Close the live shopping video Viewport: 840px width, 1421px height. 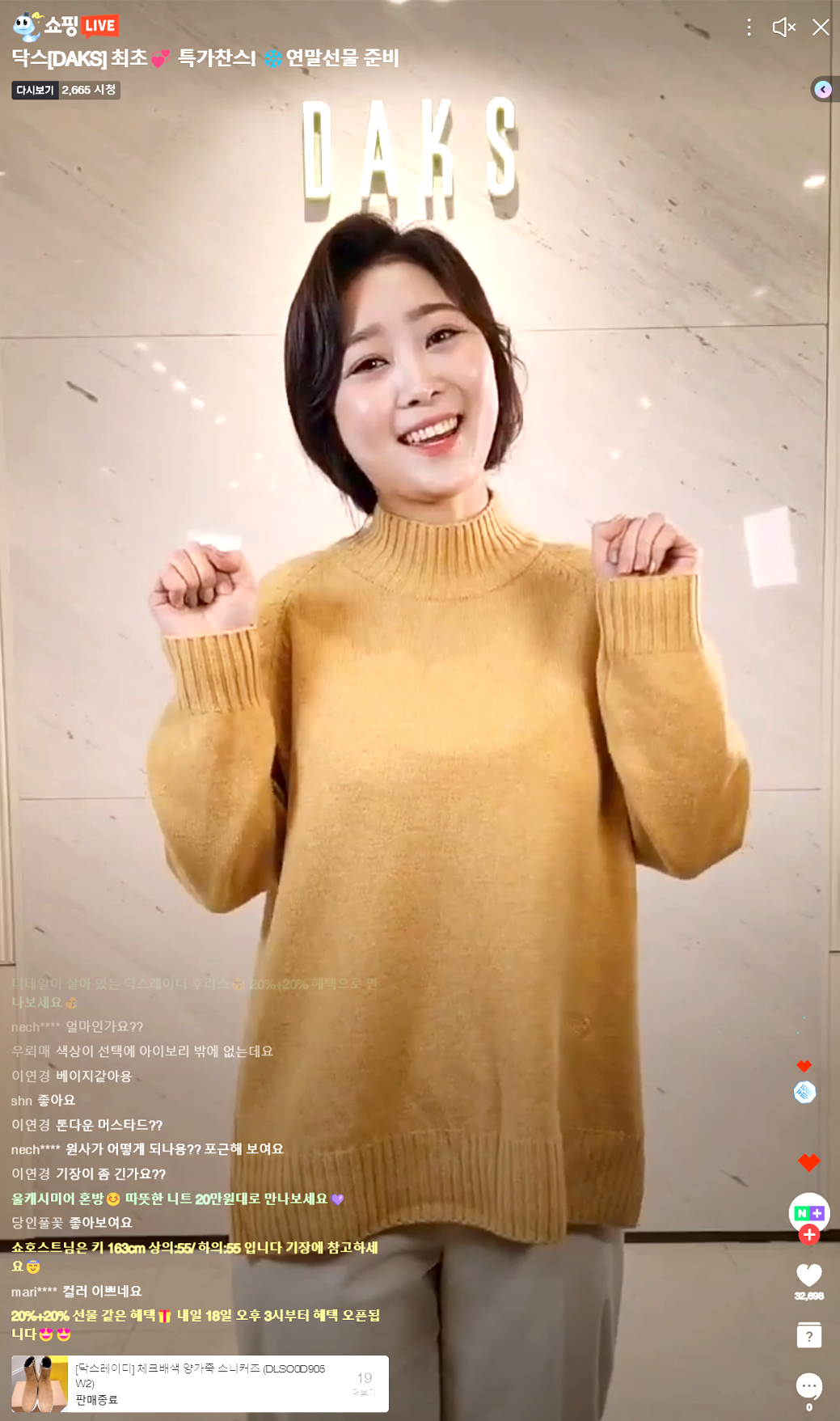pyautogui.click(x=821, y=27)
